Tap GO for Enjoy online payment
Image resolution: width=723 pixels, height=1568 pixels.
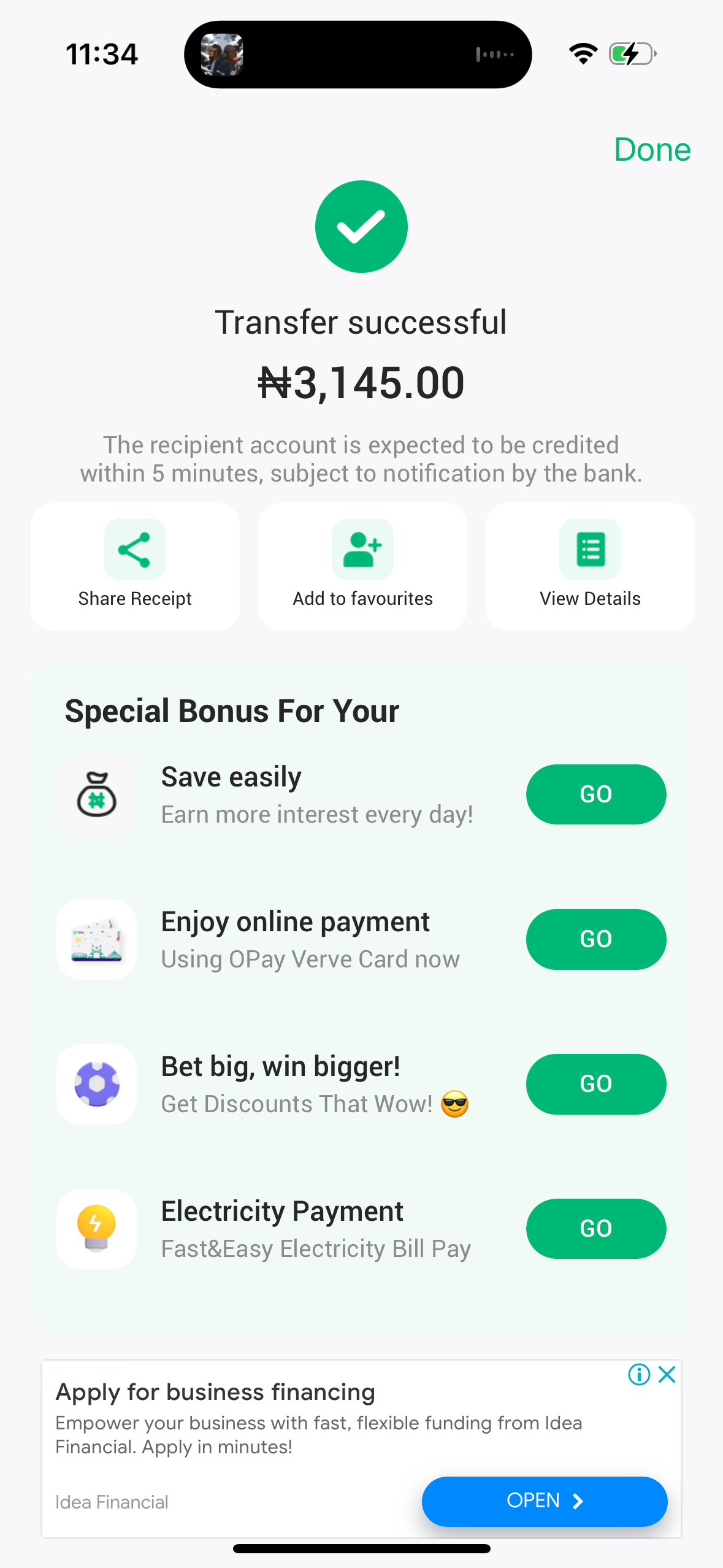coord(595,939)
